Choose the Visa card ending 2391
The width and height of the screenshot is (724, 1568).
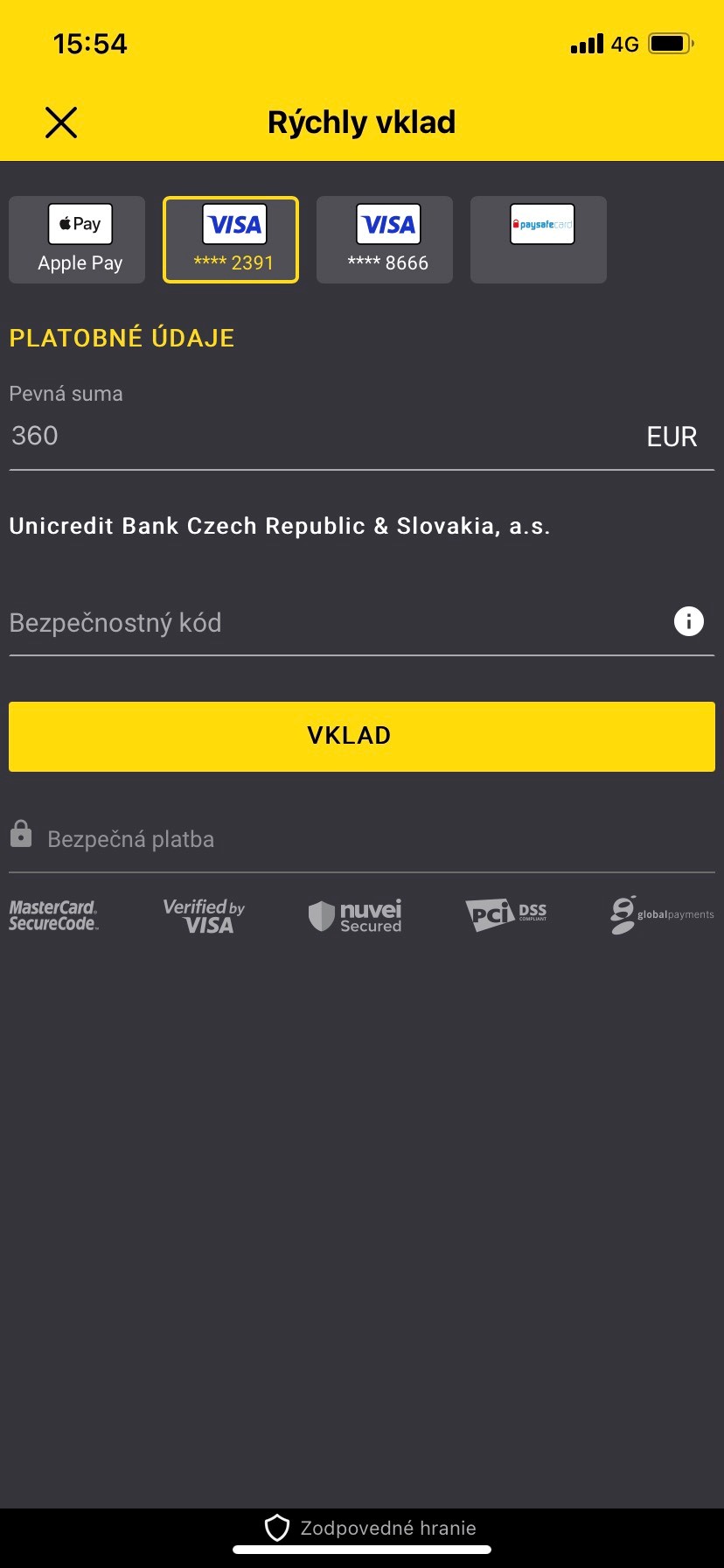(x=231, y=240)
